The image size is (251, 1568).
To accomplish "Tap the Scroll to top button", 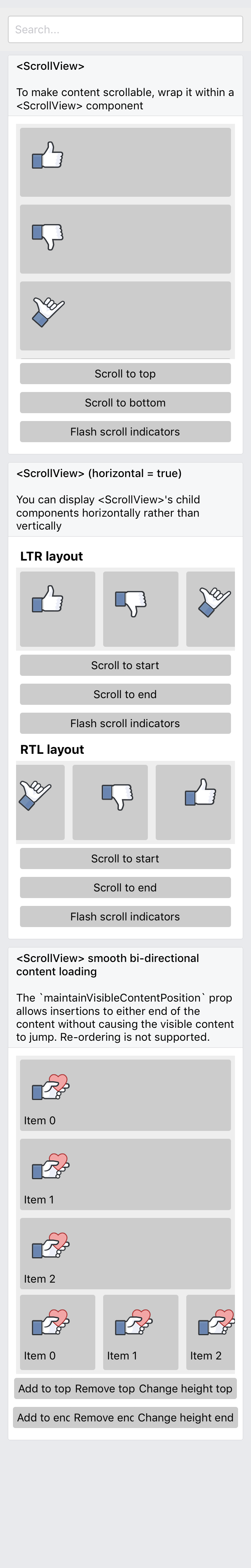I will [x=125, y=374].
